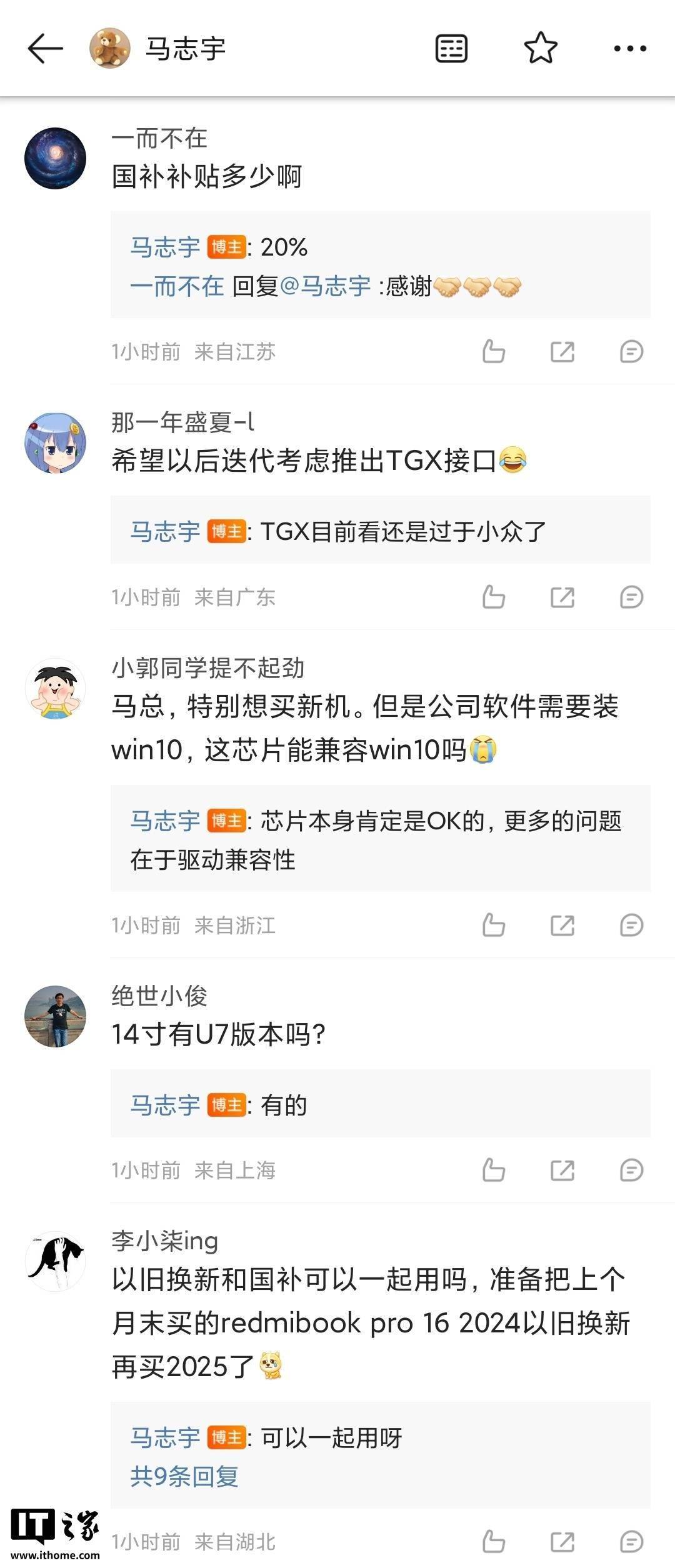Reply to 那一年盛夏-l's comment
Viewport: 675px width, 1568px height.
[631, 597]
